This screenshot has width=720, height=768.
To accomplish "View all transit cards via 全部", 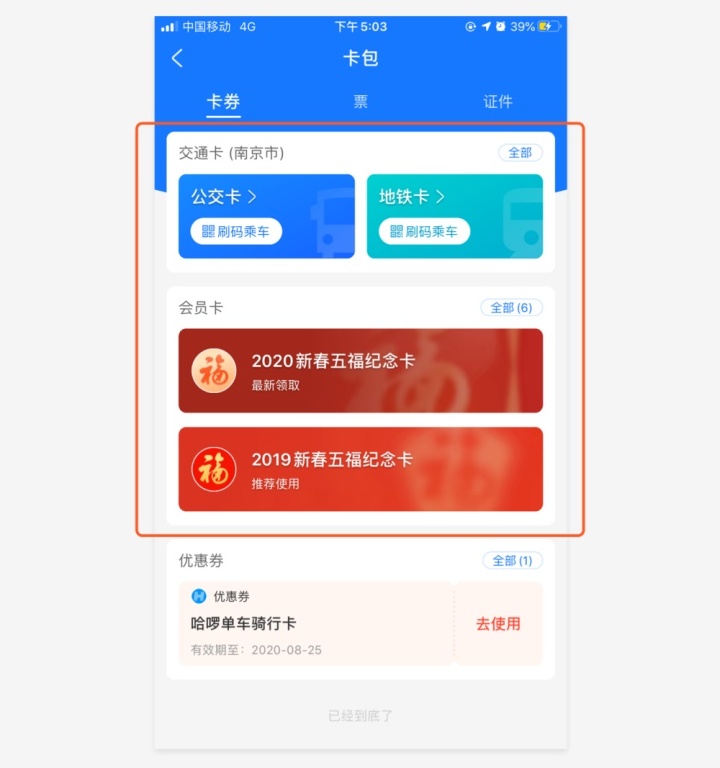I will point(520,153).
